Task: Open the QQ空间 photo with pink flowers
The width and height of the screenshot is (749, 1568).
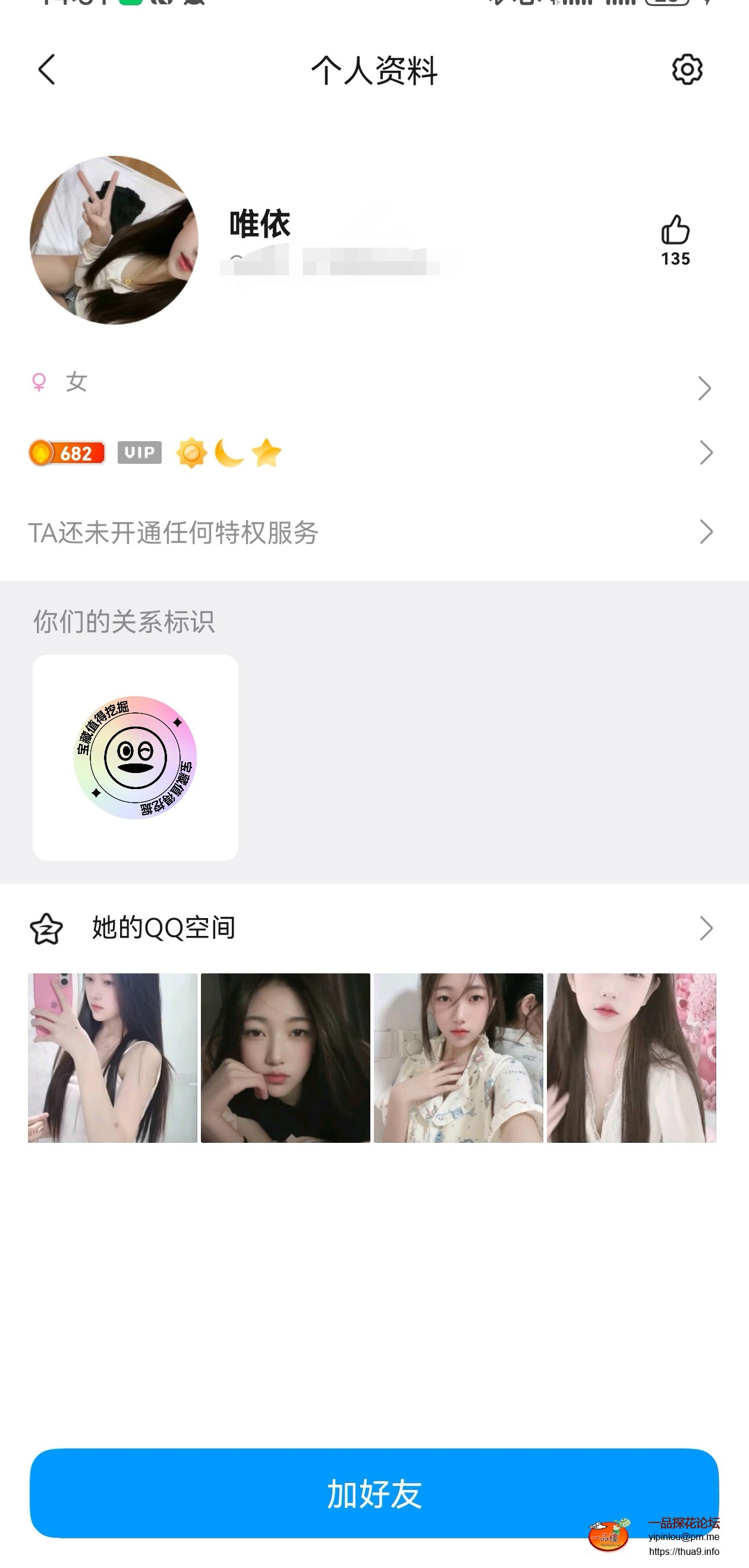Action: pyautogui.click(x=631, y=1057)
